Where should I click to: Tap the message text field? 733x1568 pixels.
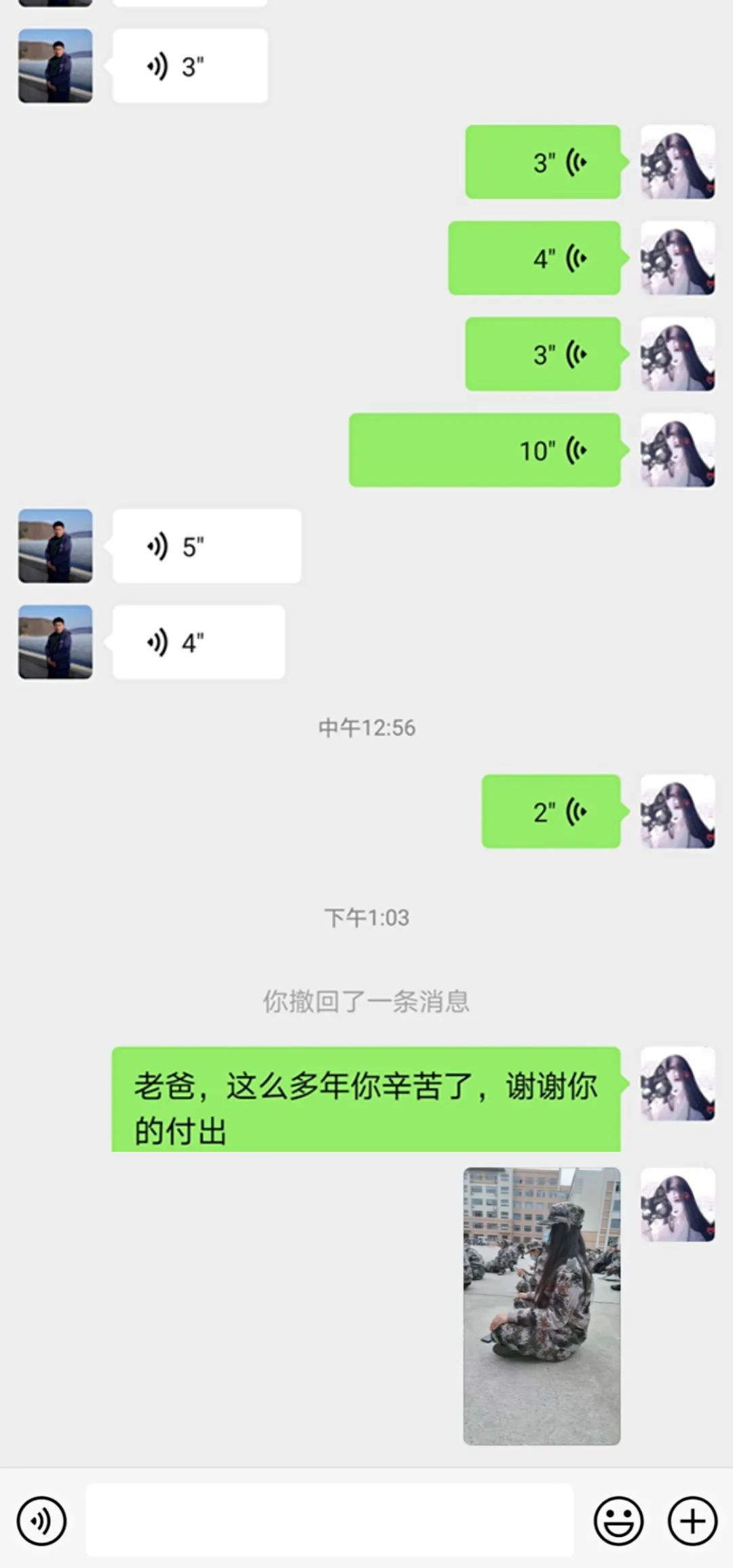329,1520
